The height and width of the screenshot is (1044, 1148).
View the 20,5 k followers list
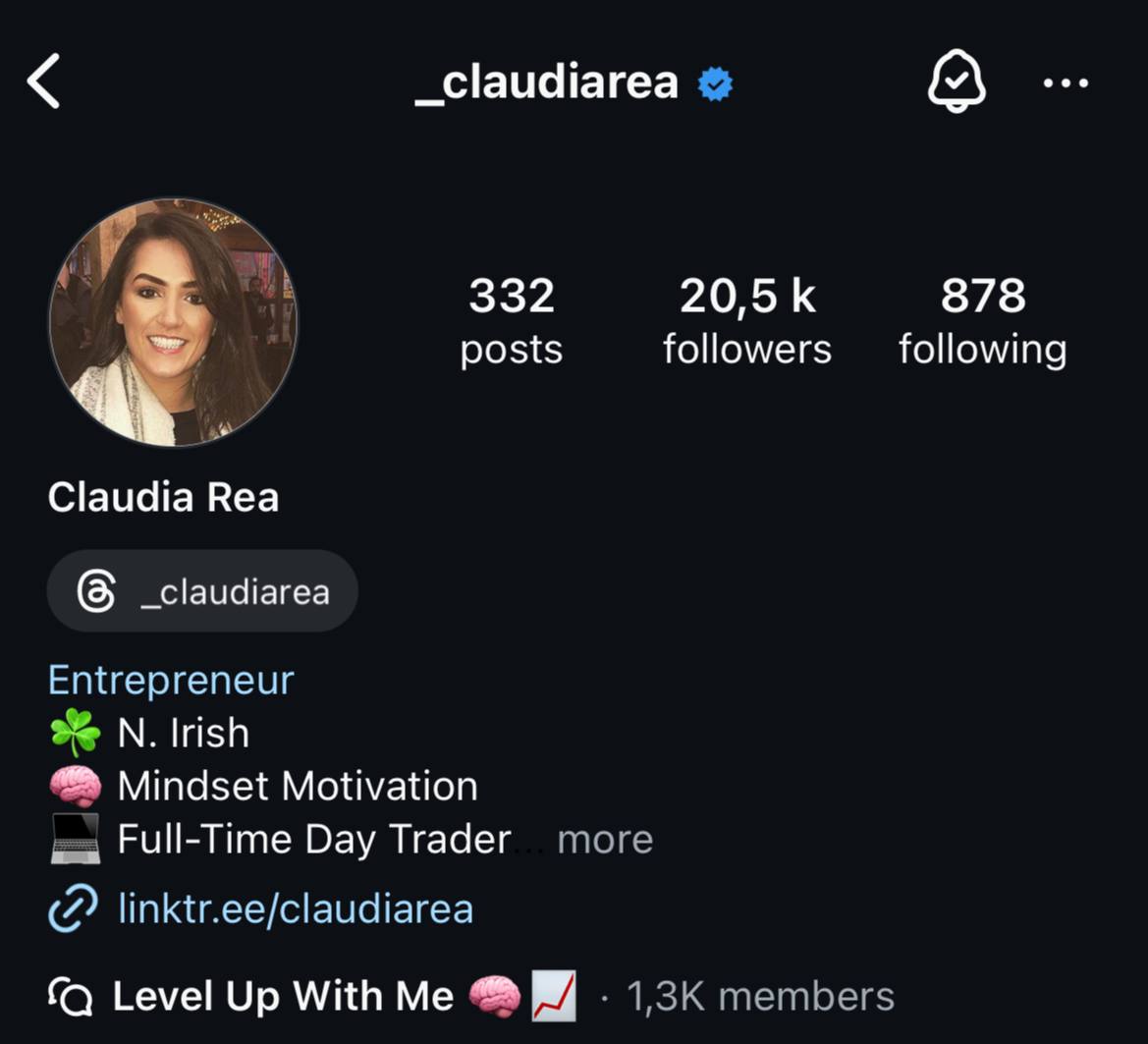(746, 322)
